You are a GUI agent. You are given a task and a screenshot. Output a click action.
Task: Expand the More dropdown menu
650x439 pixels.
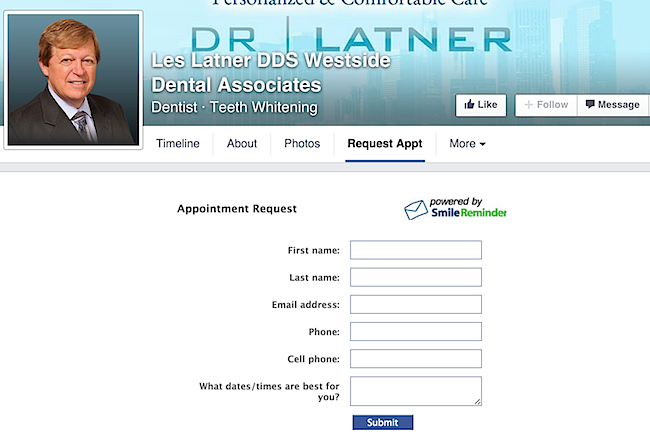click(467, 144)
